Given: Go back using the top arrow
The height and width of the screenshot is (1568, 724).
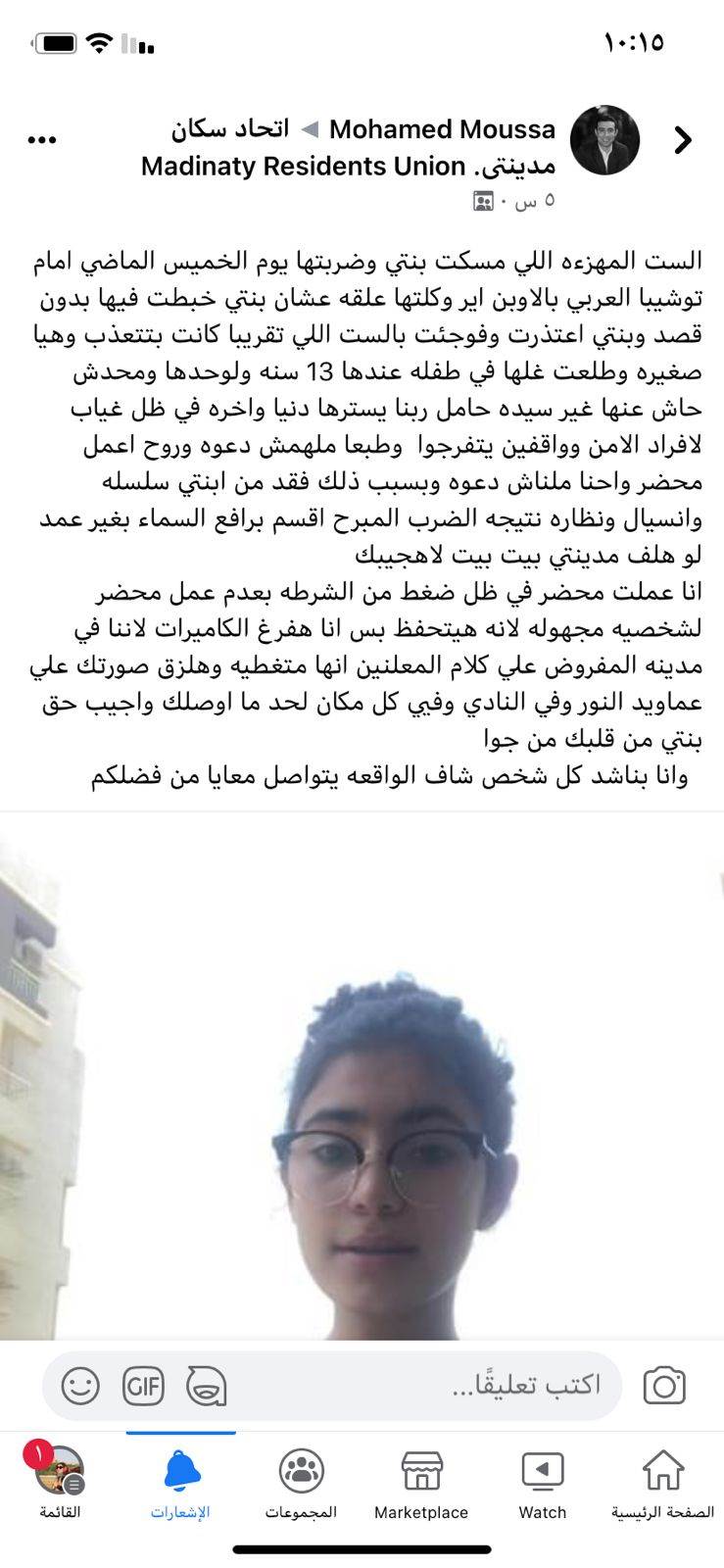Looking at the screenshot, I should click(683, 141).
